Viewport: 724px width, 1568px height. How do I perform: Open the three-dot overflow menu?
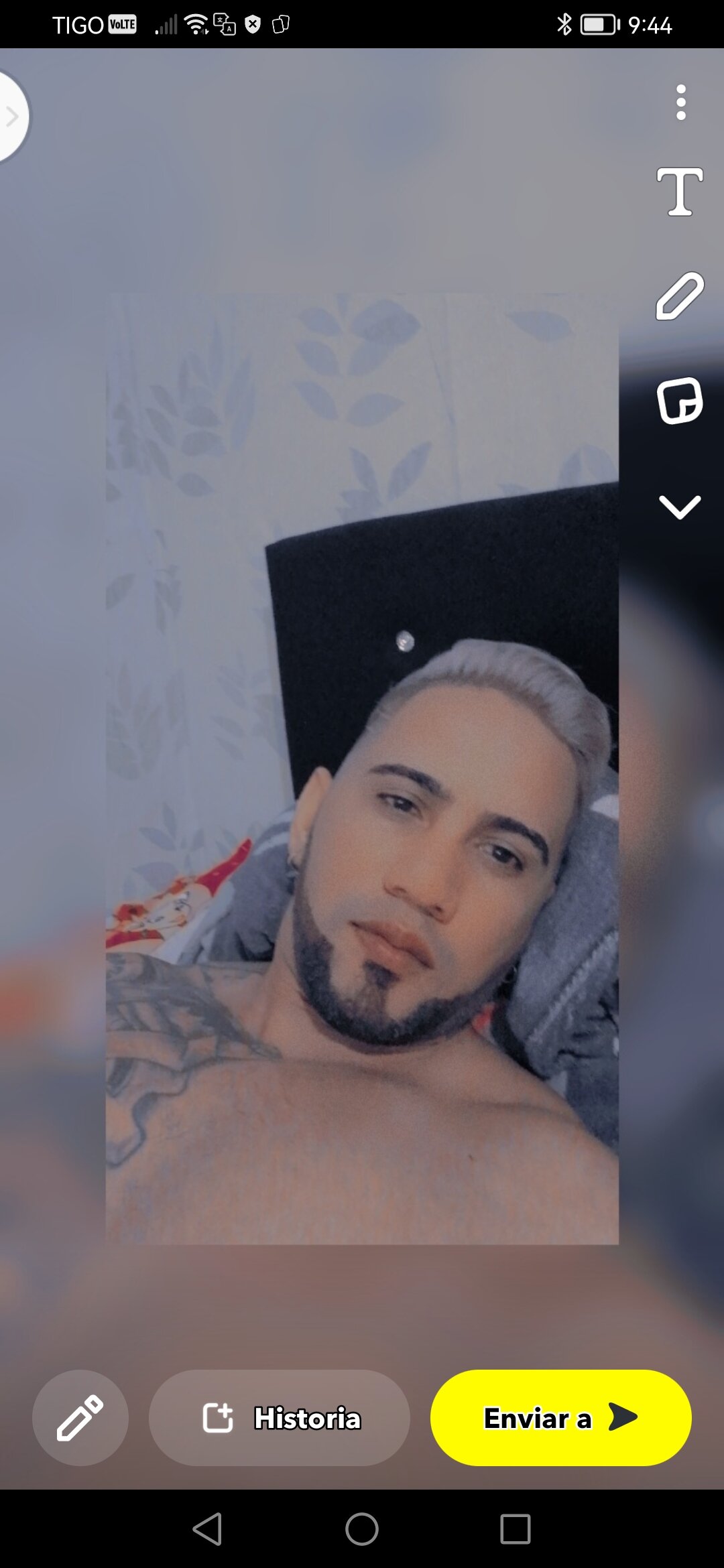[681, 103]
